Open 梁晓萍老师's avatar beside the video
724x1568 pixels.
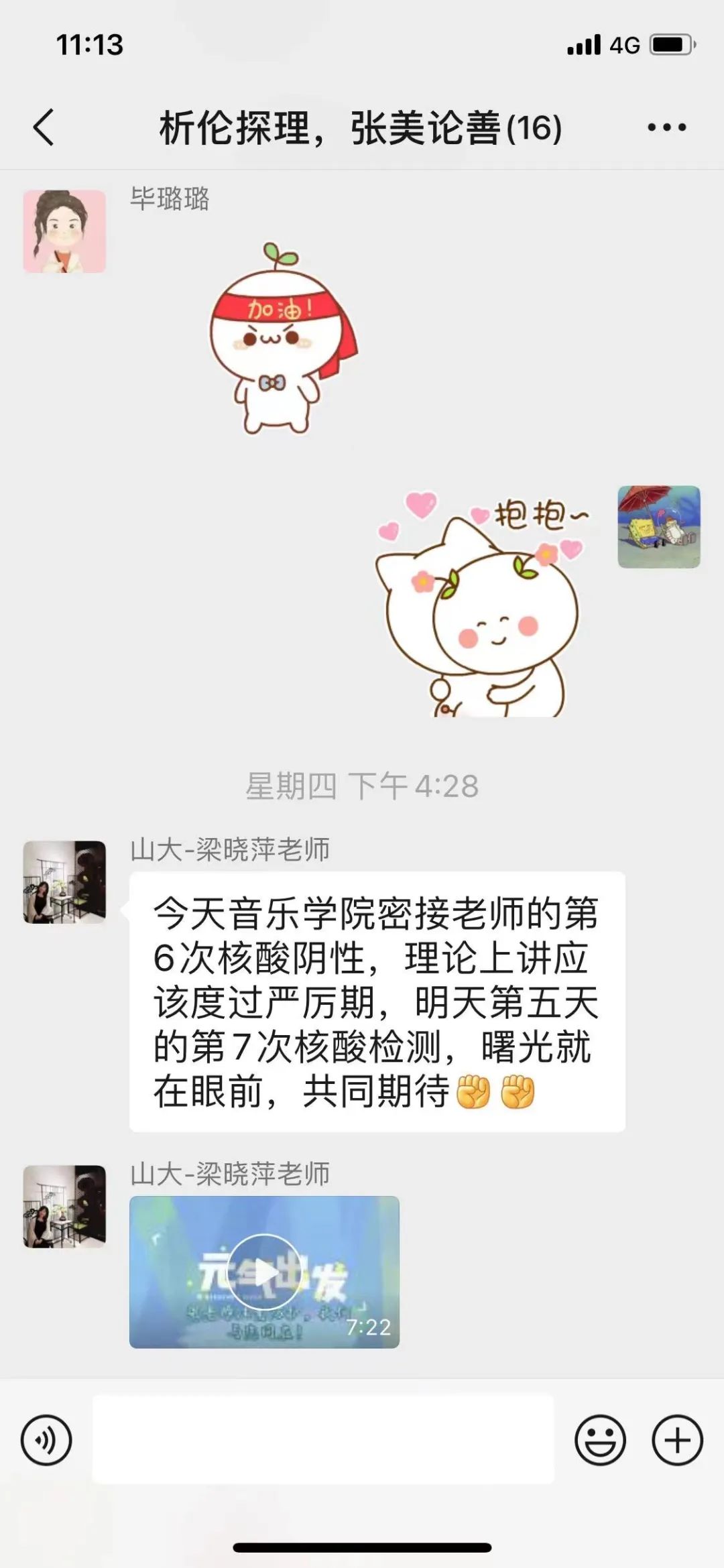pos(64,1206)
